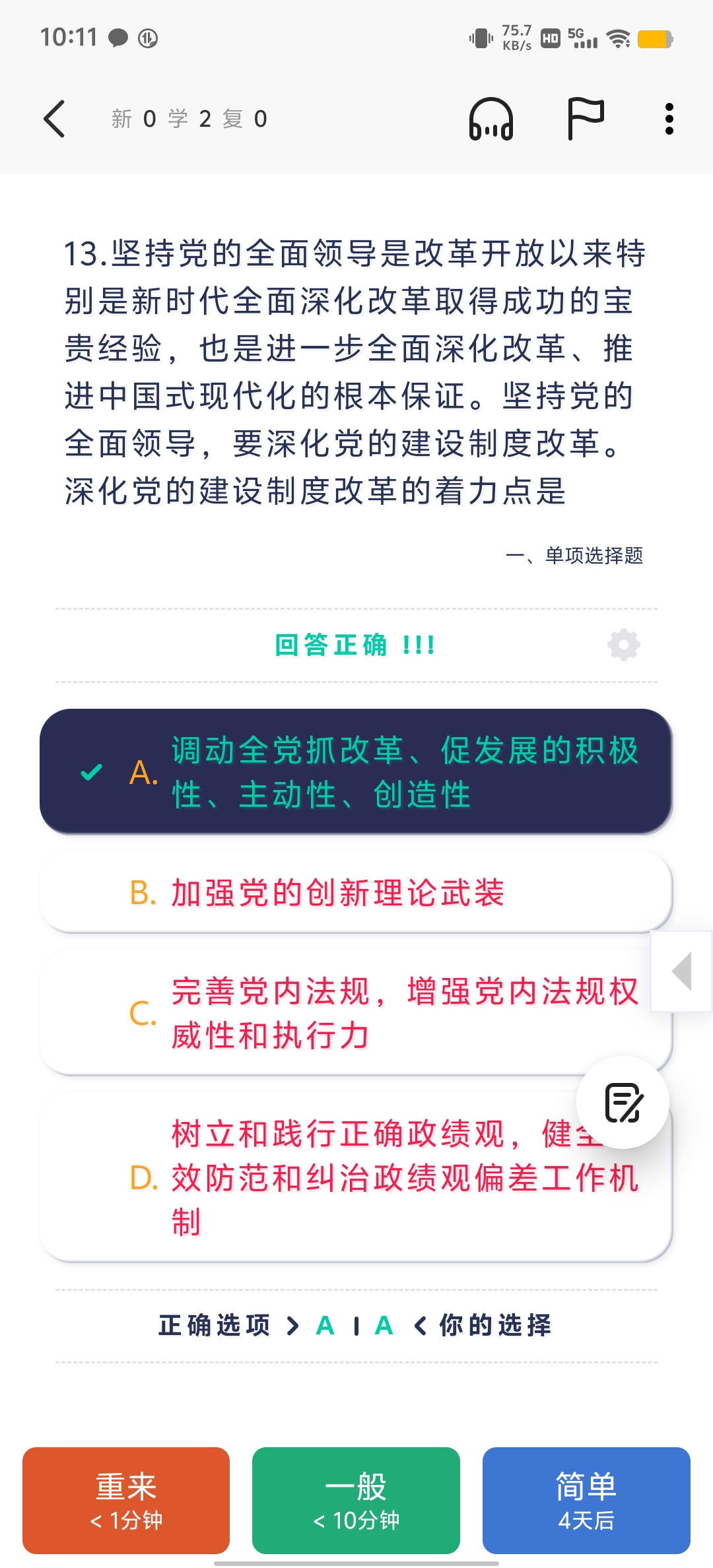Choose option C 完善党内法规
This screenshot has height=1568, width=713.
pos(343,1012)
